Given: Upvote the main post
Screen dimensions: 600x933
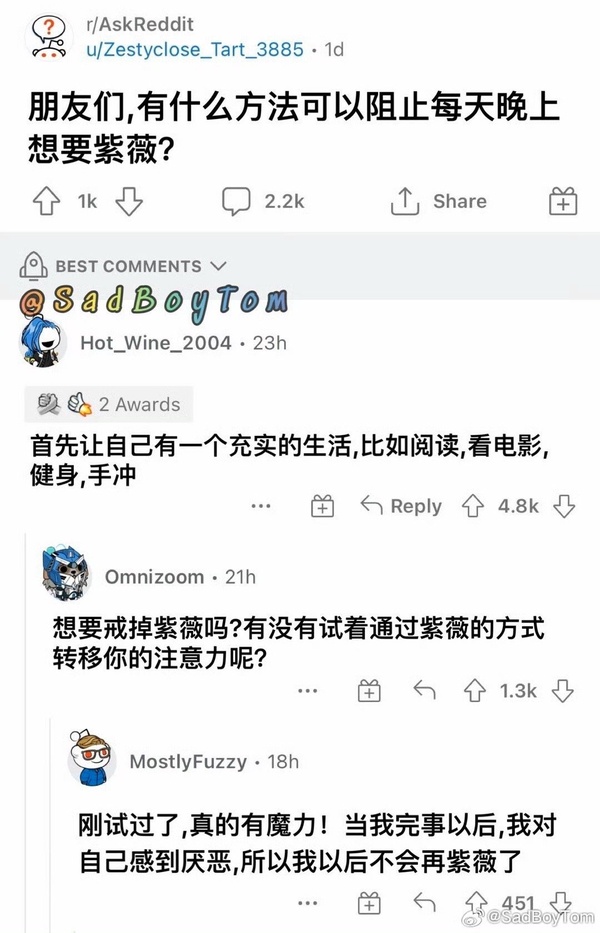Looking at the screenshot, I should 46,201.
